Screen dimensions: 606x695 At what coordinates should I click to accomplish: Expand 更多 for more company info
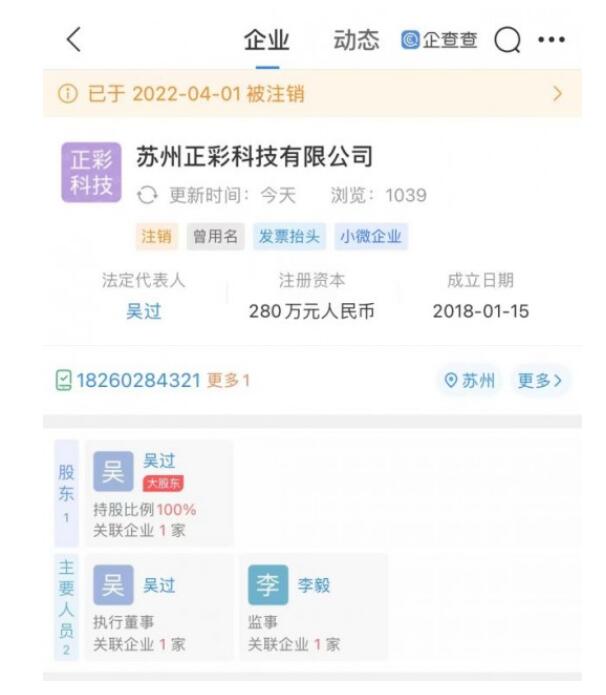pos(540,381)
